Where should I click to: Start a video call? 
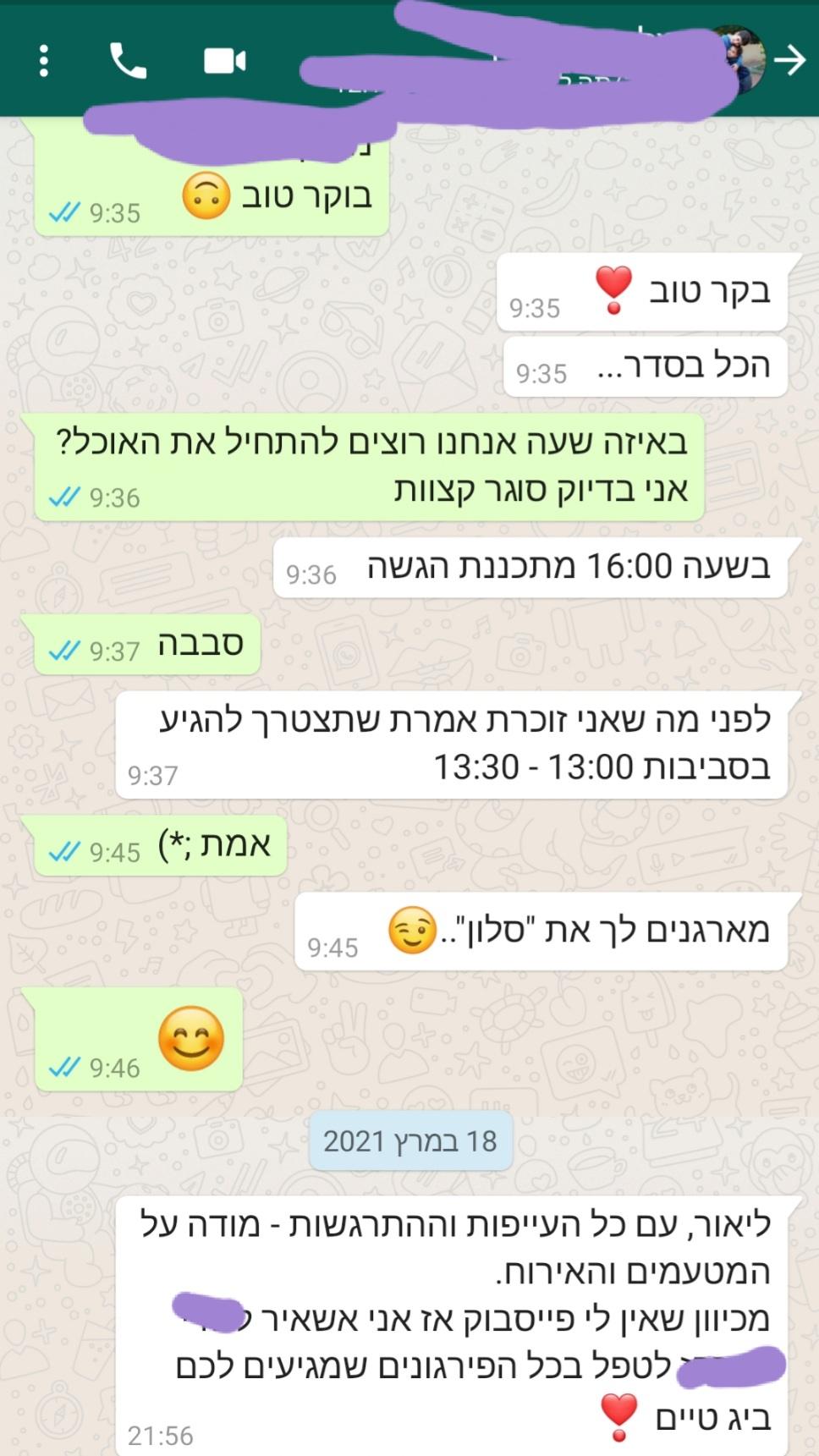click(x=225, y=61)
